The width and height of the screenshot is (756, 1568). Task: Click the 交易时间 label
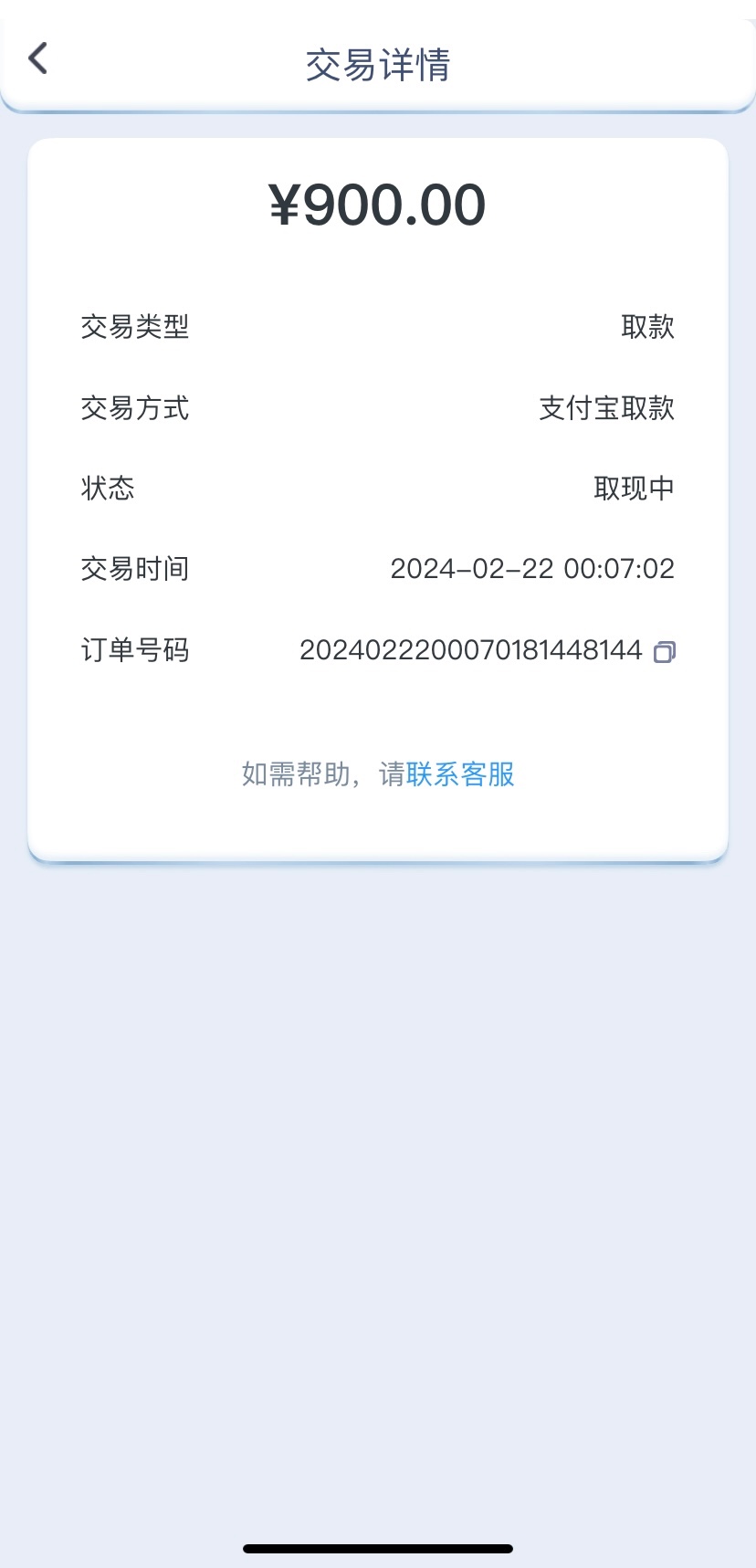135,568
